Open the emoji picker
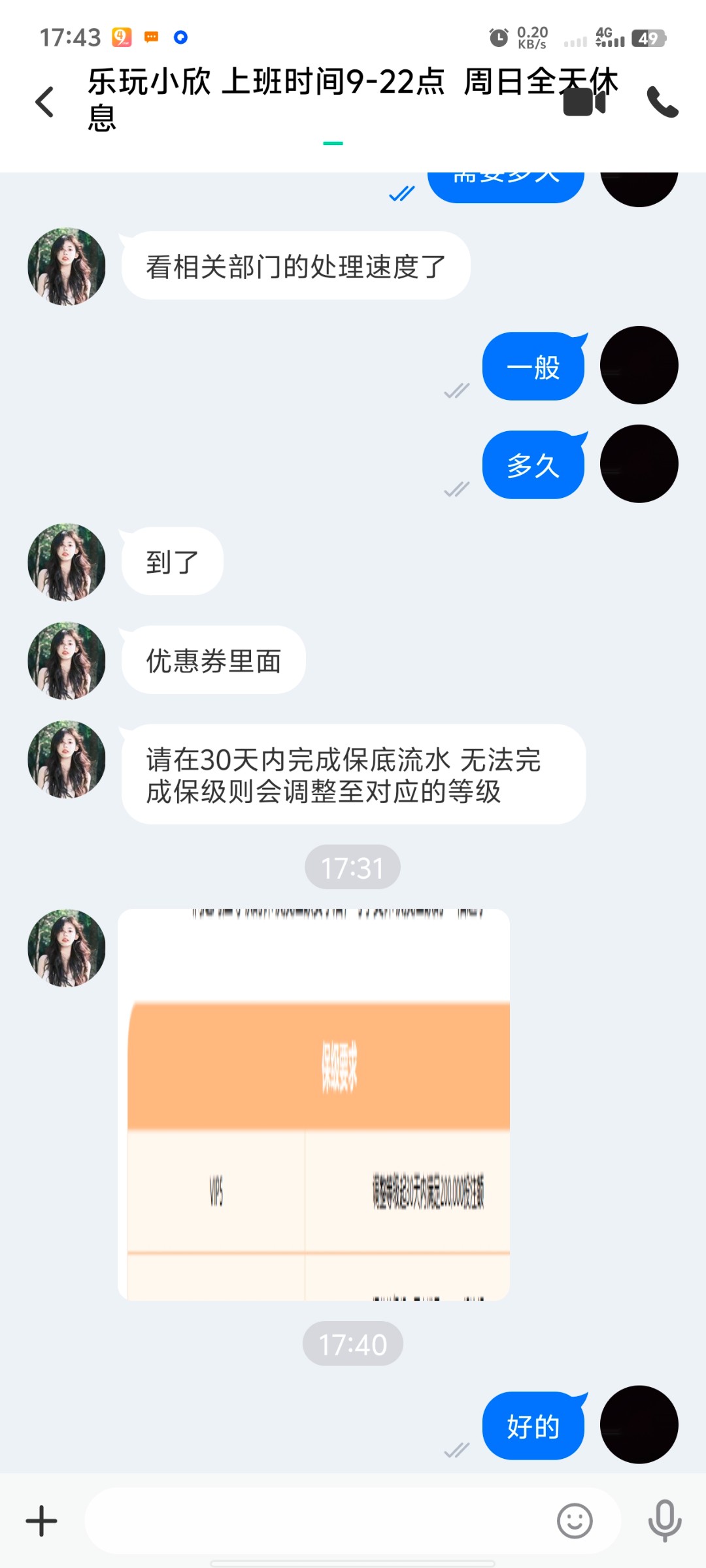The height and width of the screenshot is (1568, 706). pos(575,1521)
